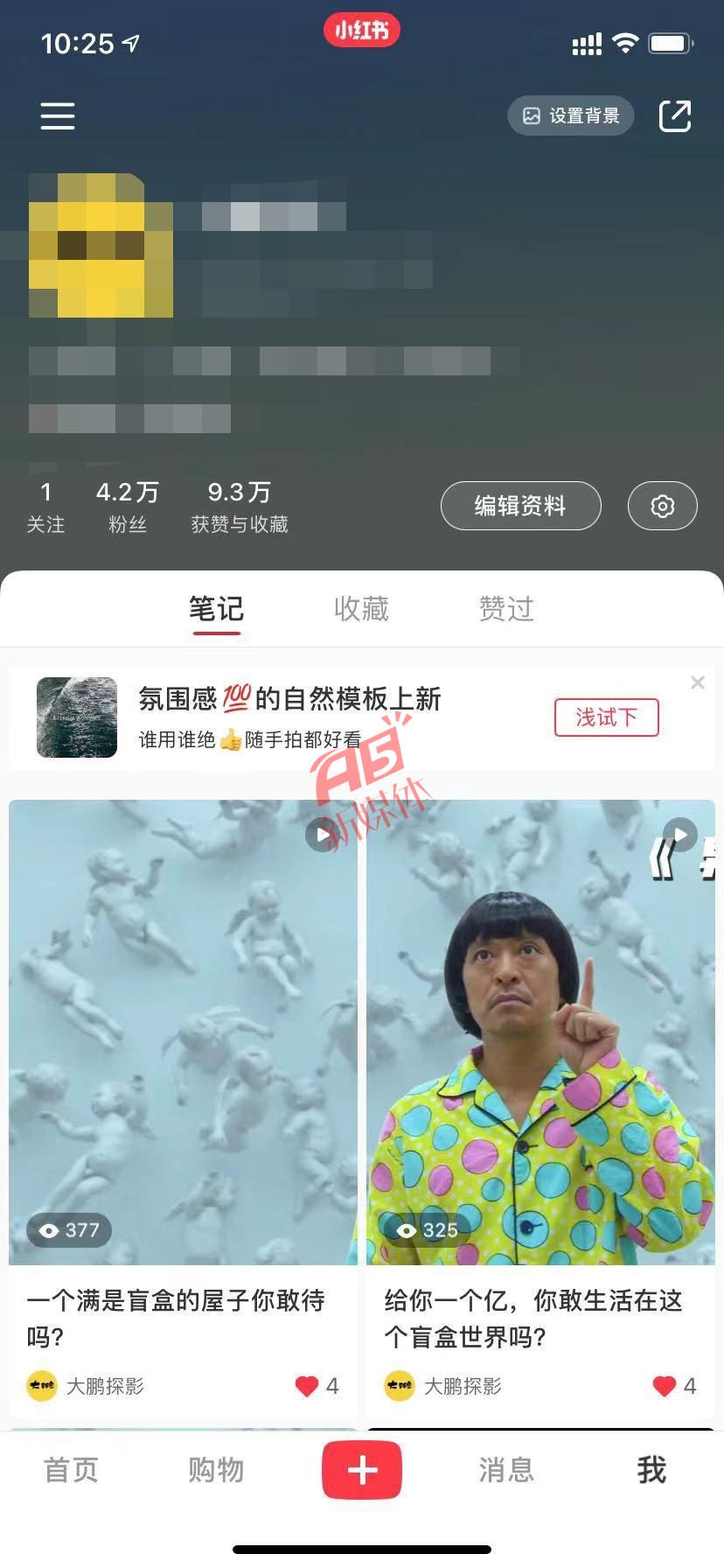Switch to the 收藏 tab
Image resolution: width=724 pixels, height=1568 pixels.
tap(361, 609)
